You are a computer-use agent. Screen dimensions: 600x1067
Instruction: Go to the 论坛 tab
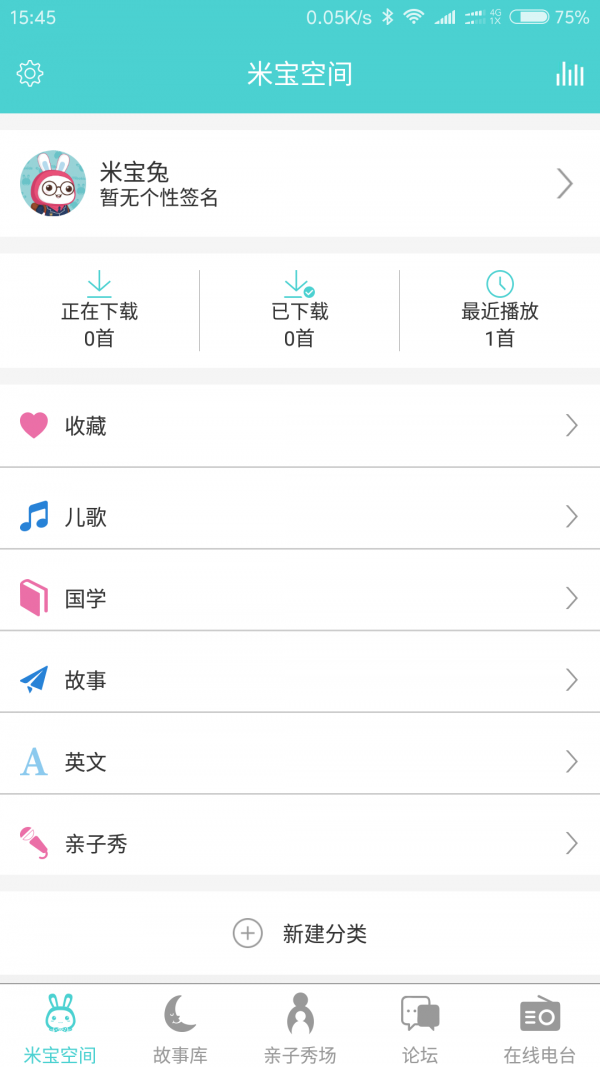420,1028
